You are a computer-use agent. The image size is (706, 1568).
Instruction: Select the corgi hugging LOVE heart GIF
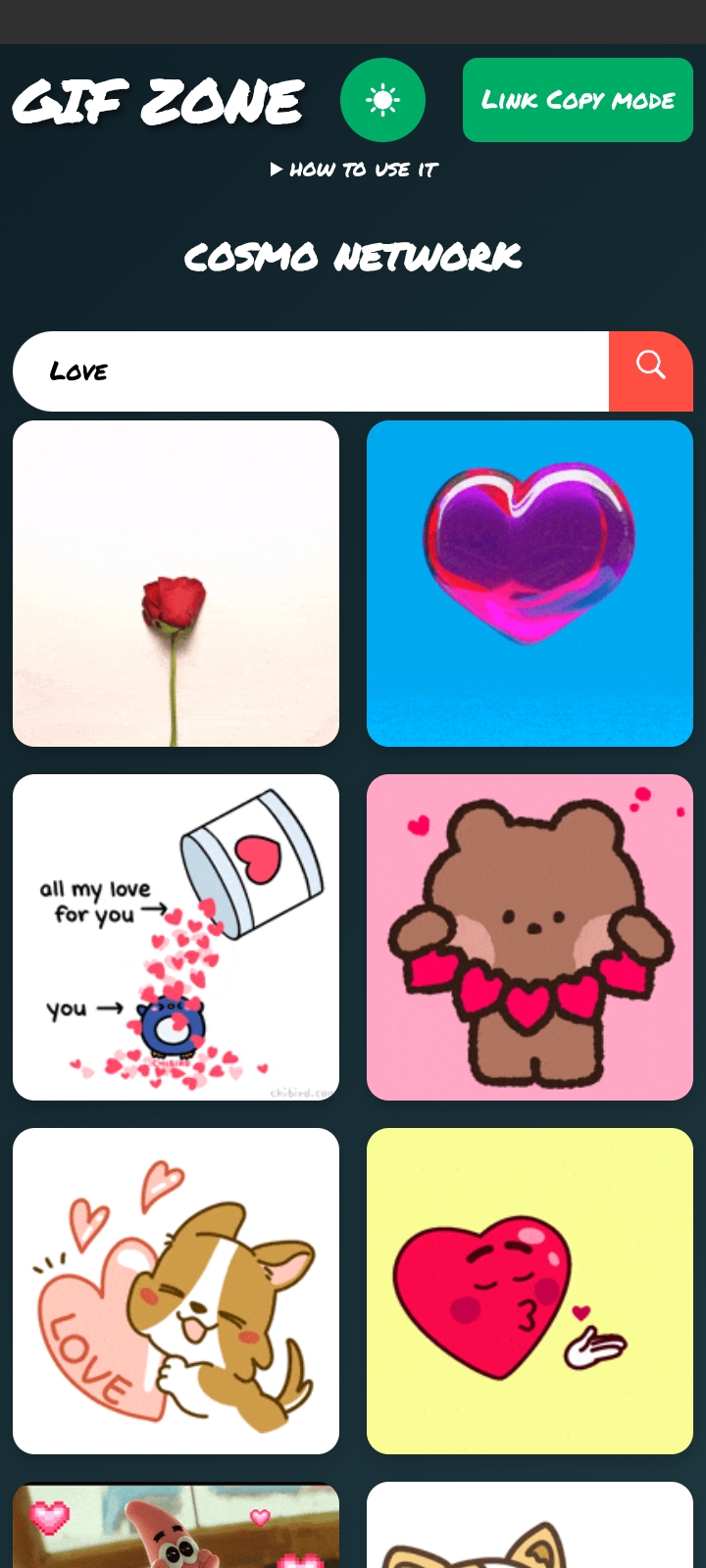click(x=176, y=1291)
